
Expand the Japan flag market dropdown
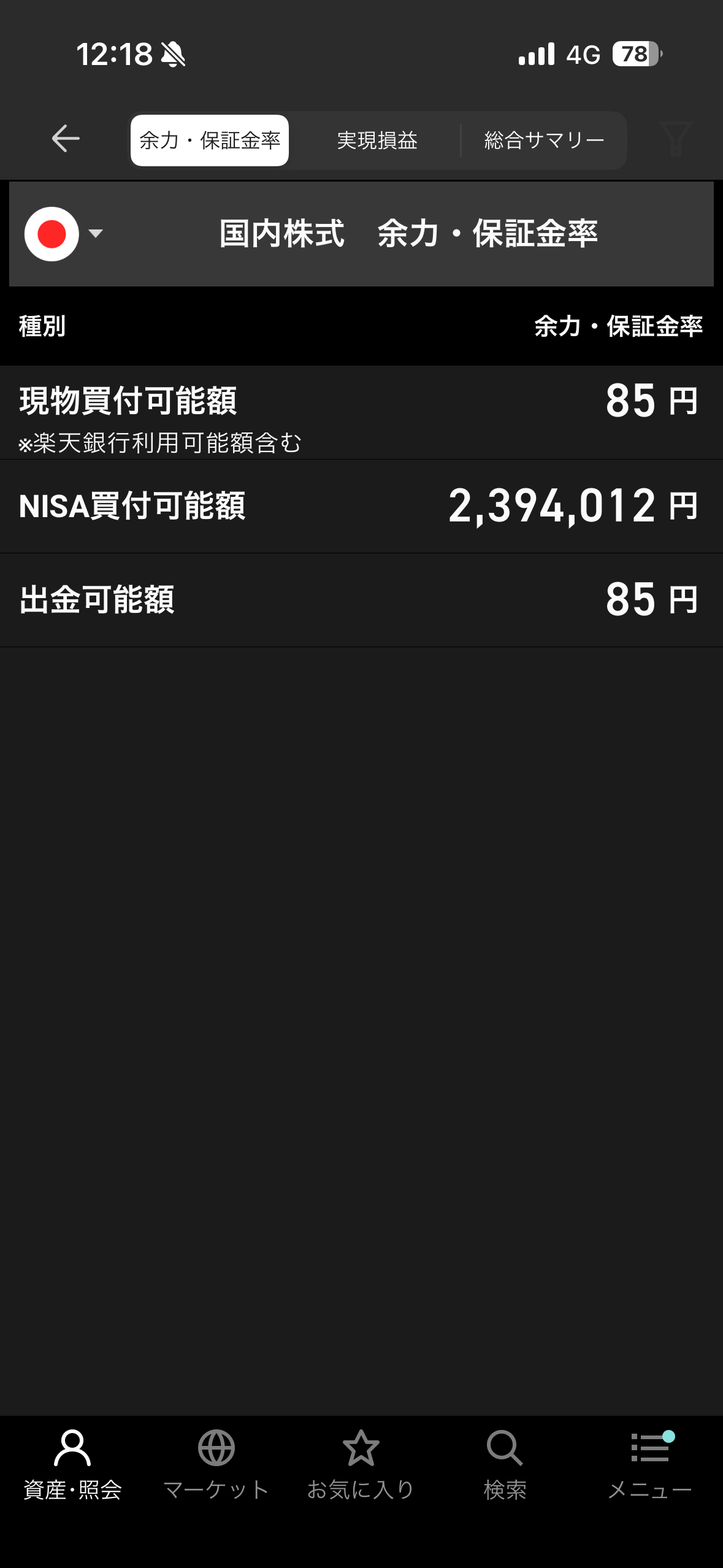point(64,234)
